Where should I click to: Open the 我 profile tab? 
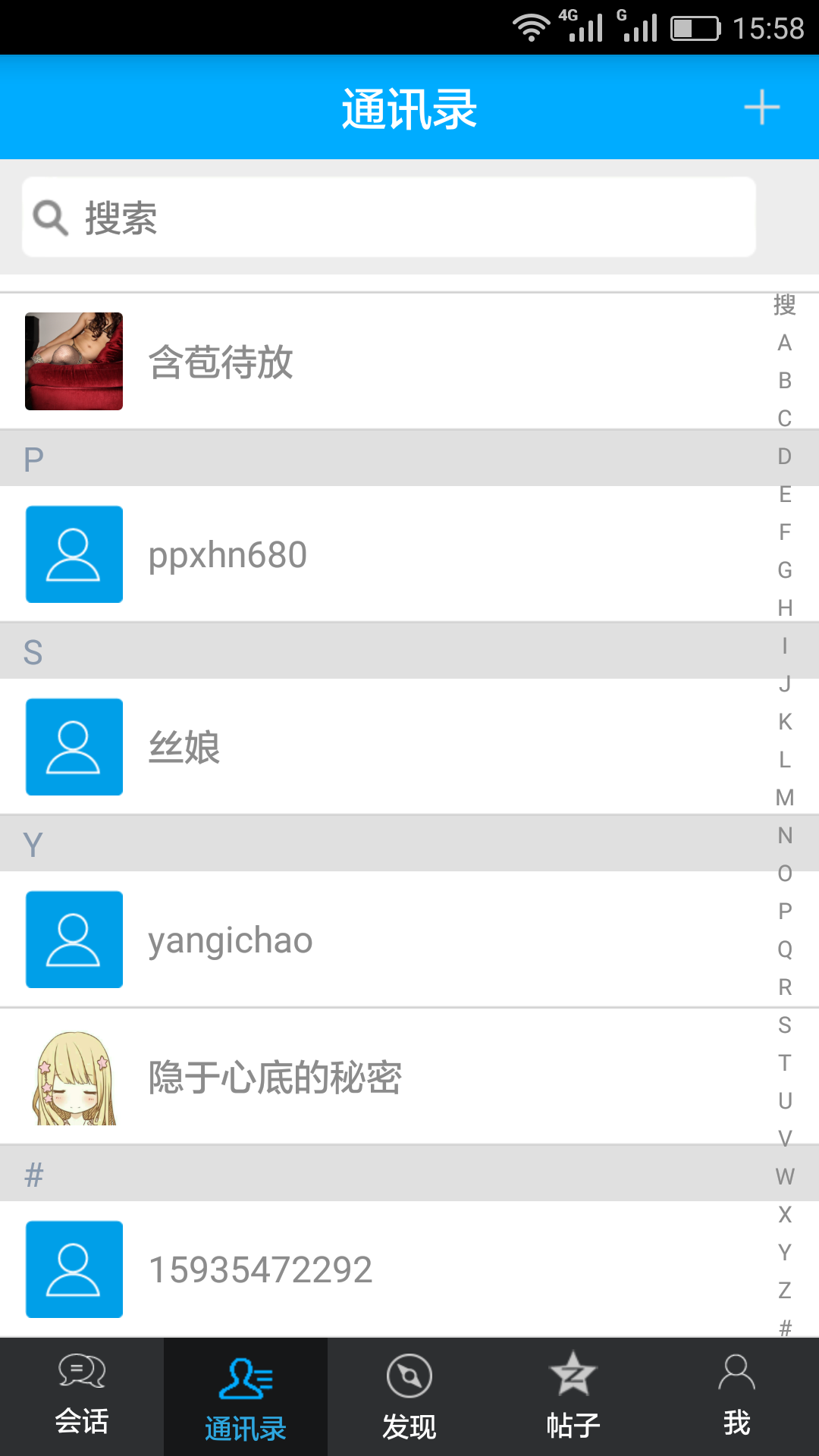[737, 1396]
